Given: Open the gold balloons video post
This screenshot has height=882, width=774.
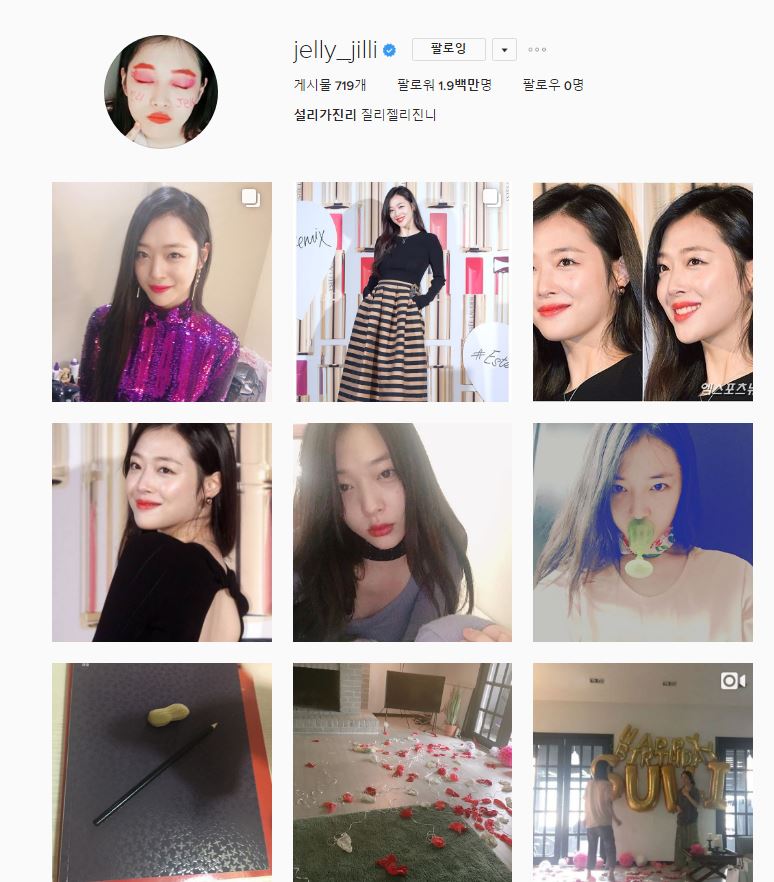Looking at the screenshot, I should (x=642, y=770).
